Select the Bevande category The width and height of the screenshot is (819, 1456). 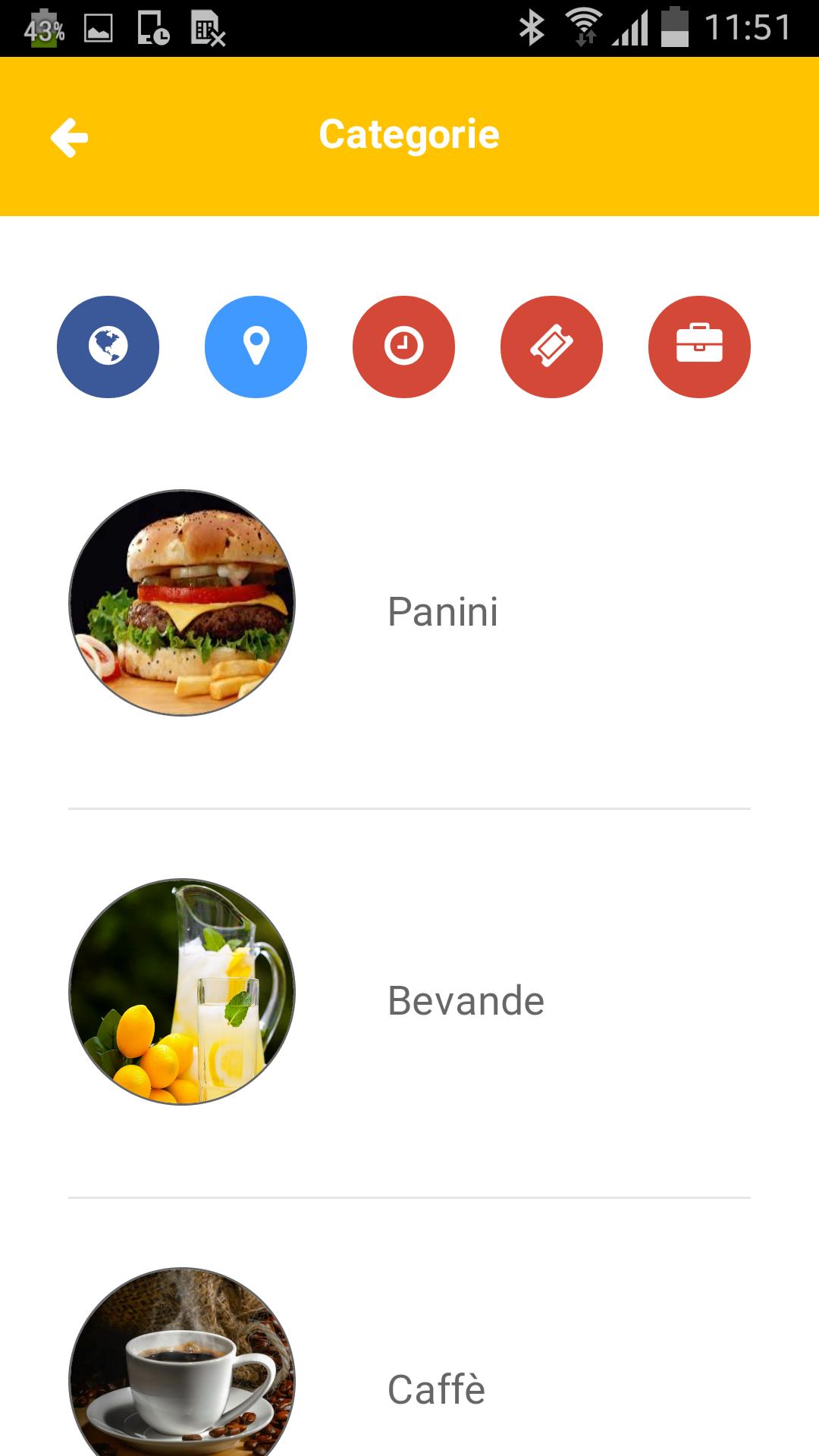pyautogui.click(x=409, y=999)
